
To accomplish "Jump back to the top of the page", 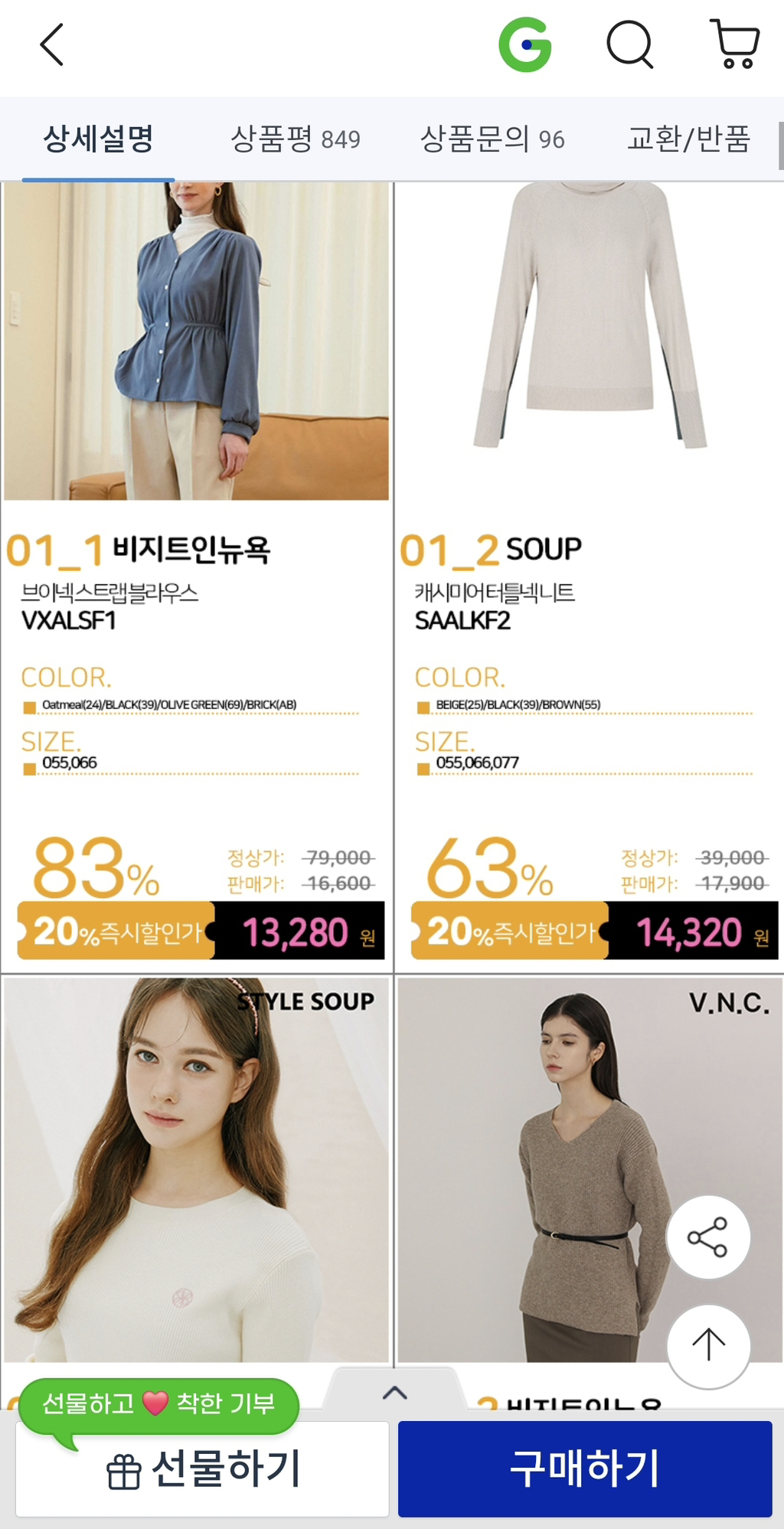I will tap(707, 1345).
